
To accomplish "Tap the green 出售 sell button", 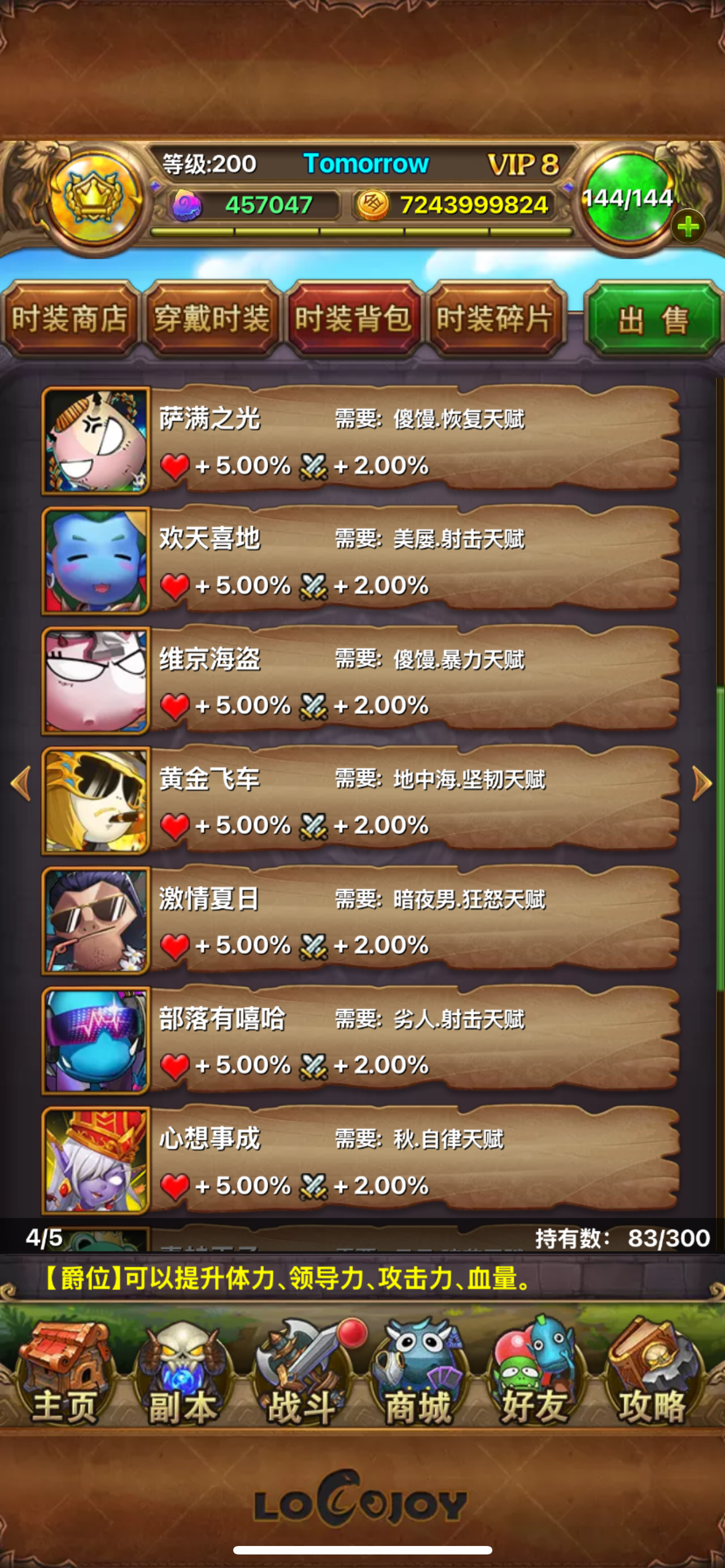I will [653, 319].
